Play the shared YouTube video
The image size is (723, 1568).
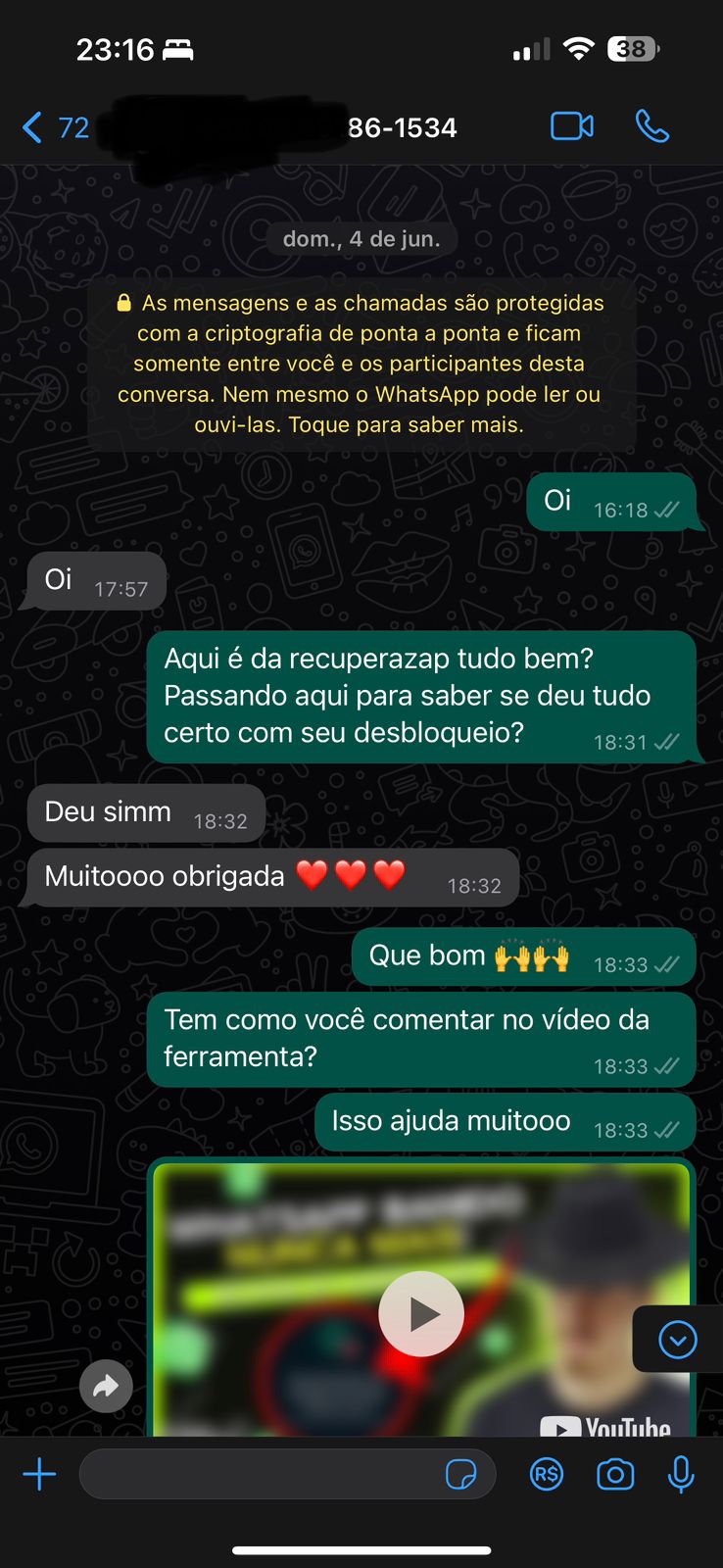tap(421, 1313)
